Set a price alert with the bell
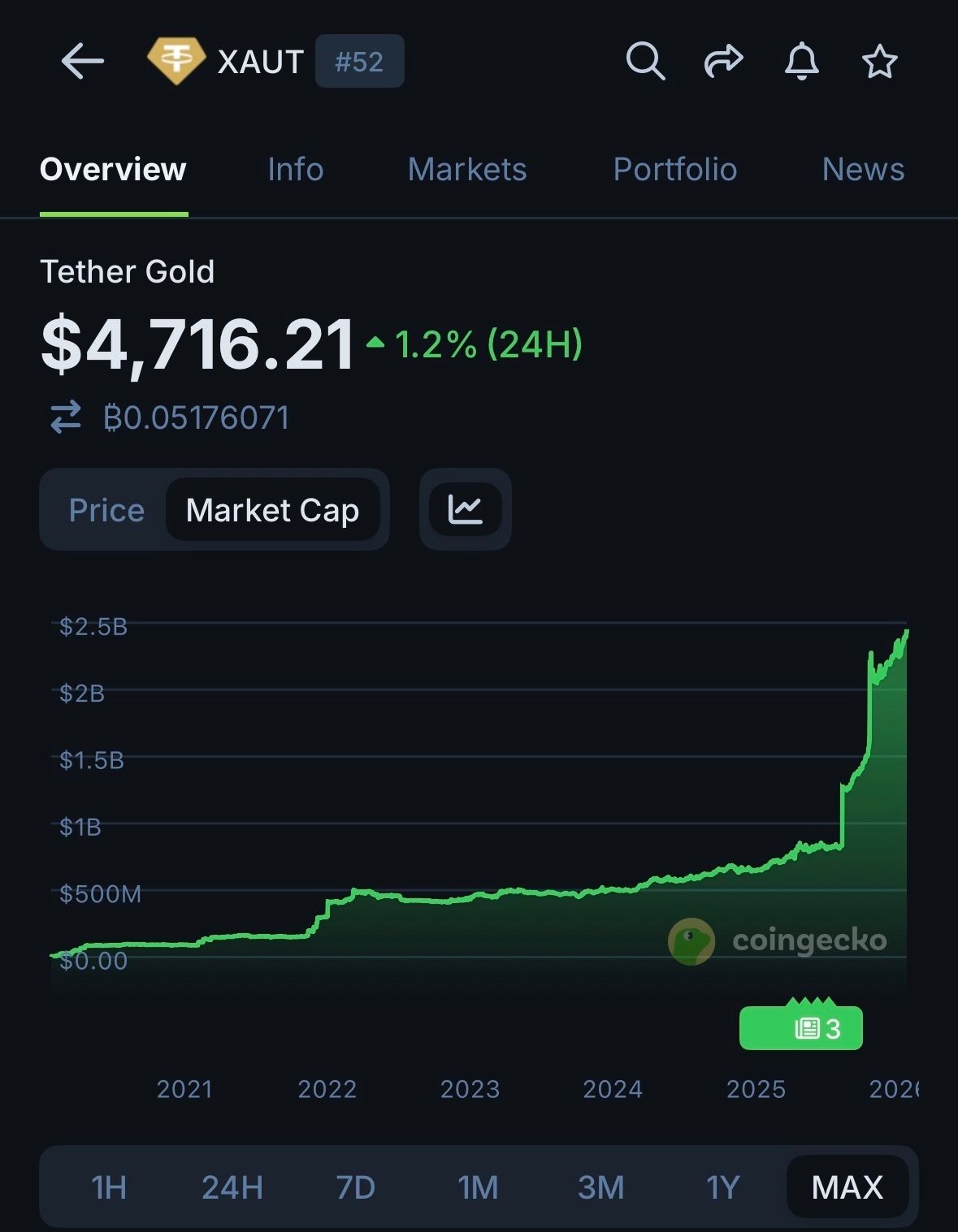Viewport: 958px width, 1232px height. point(801,61)
